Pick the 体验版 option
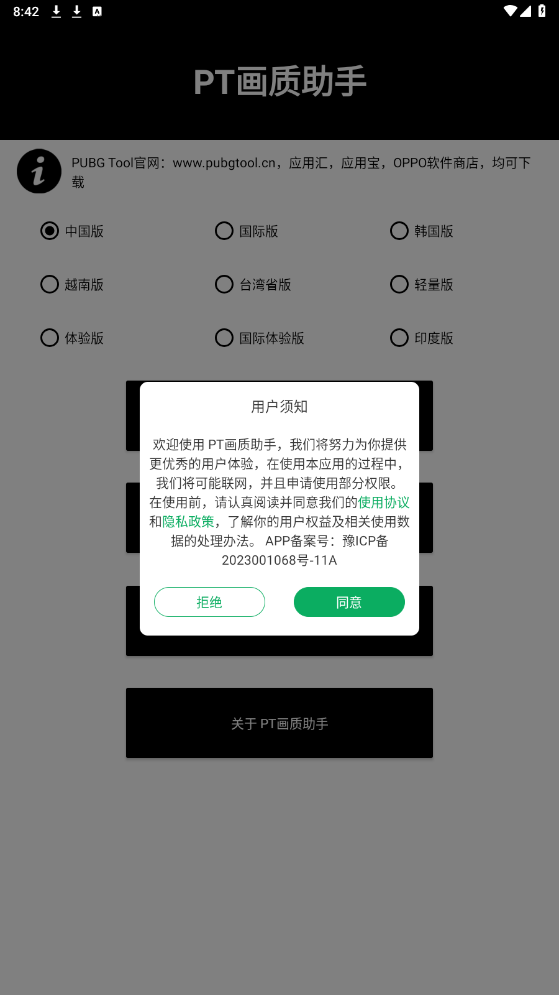This screenshot has width=559, height=995. (x=72, y=338)
